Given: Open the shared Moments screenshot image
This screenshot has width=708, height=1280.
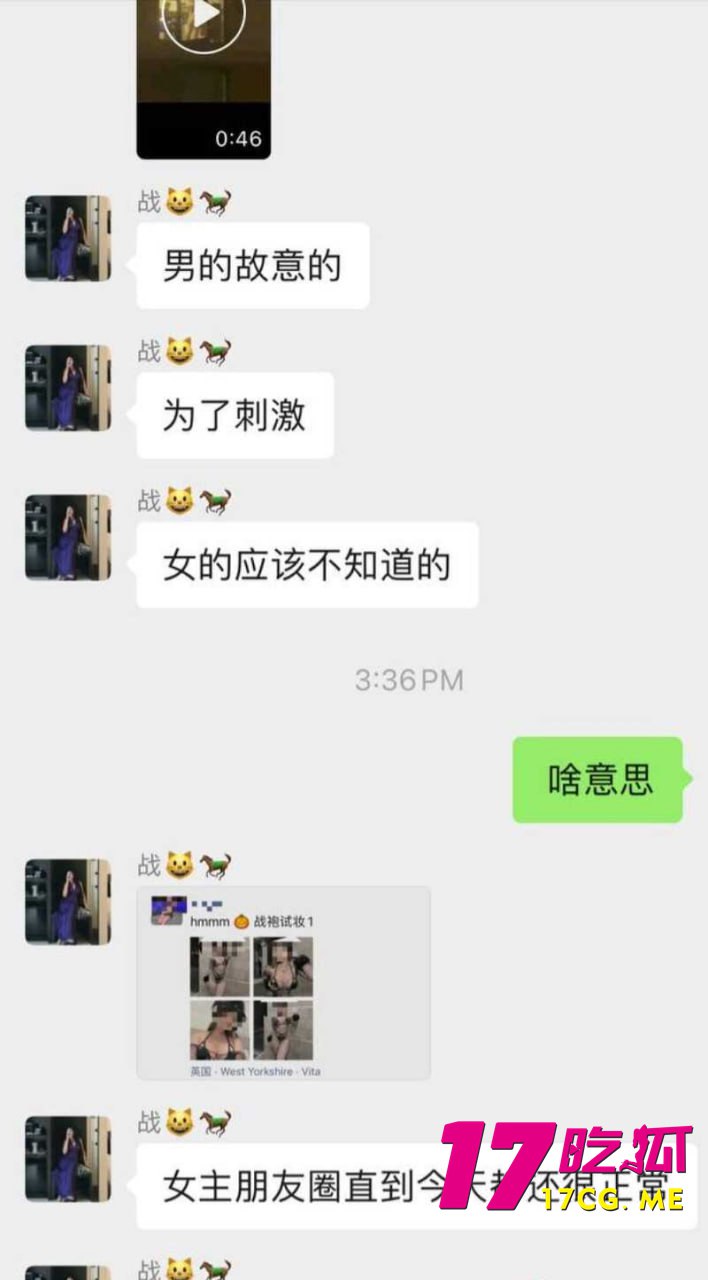Looking at the screenshot, I should pos(283,982).
